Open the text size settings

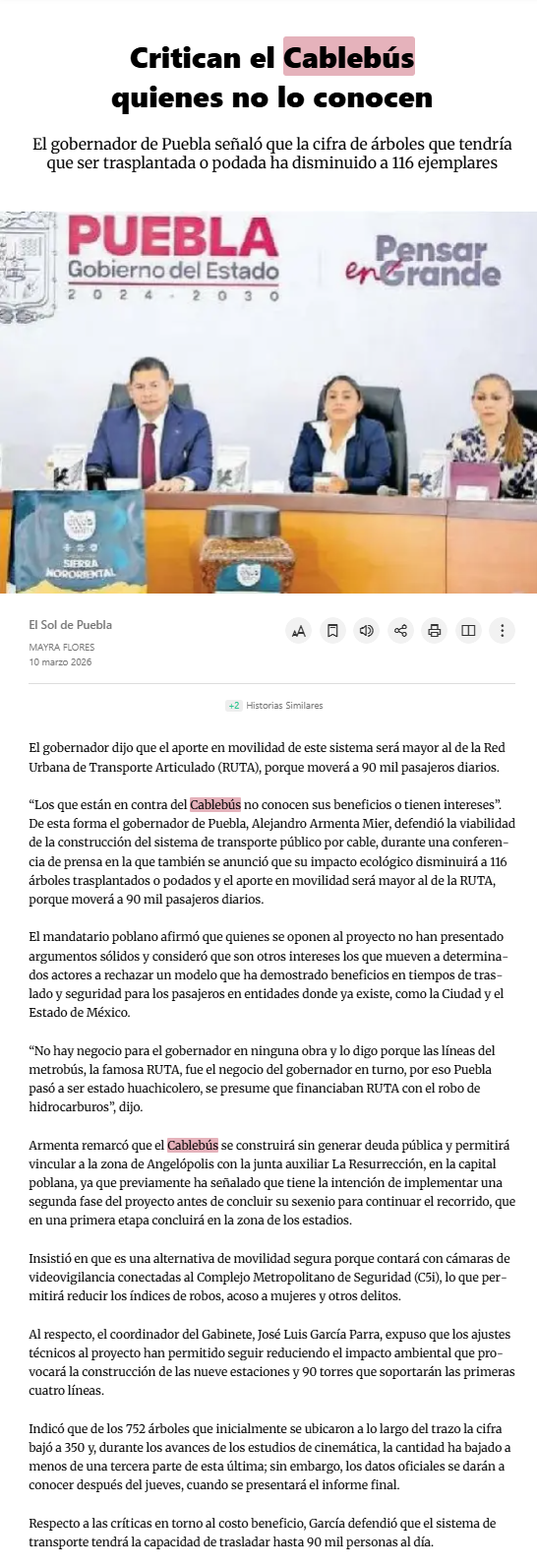299,631
